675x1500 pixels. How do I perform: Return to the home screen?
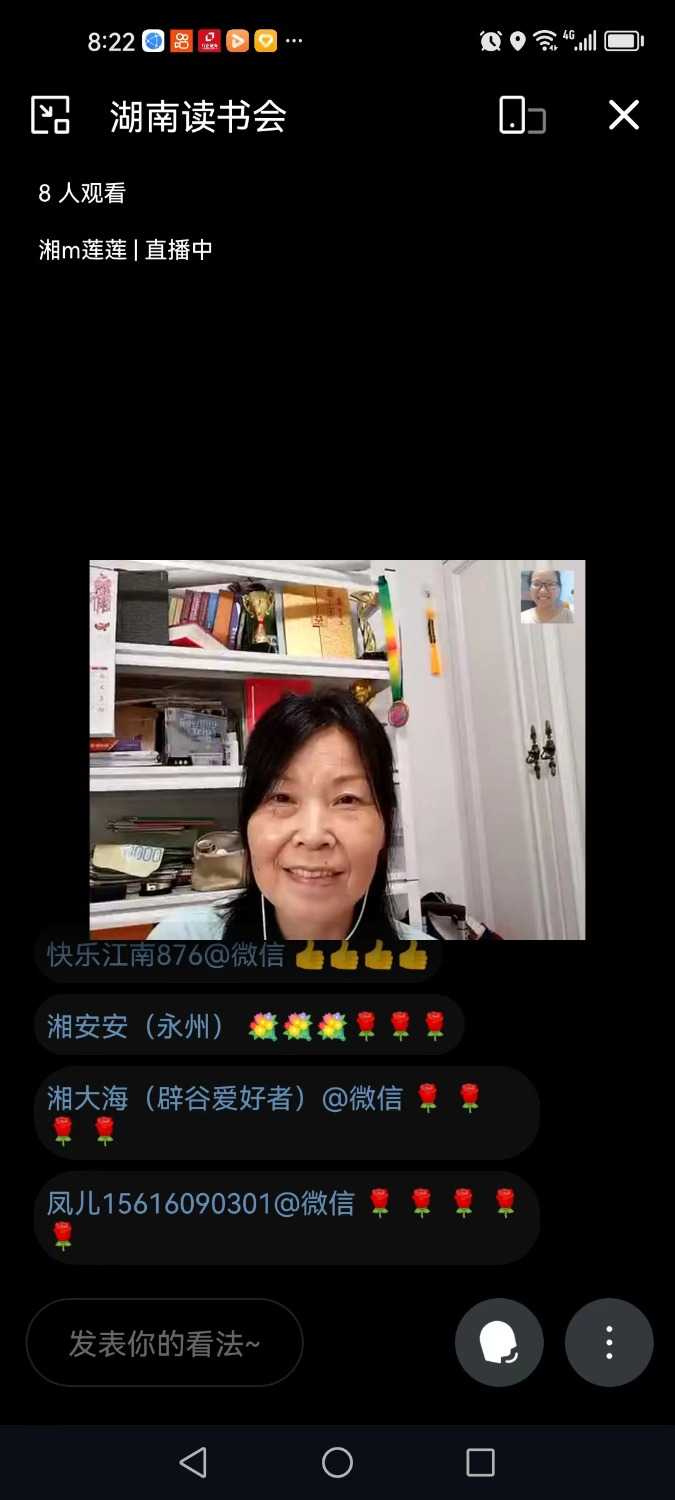[x=337, y=1462]
